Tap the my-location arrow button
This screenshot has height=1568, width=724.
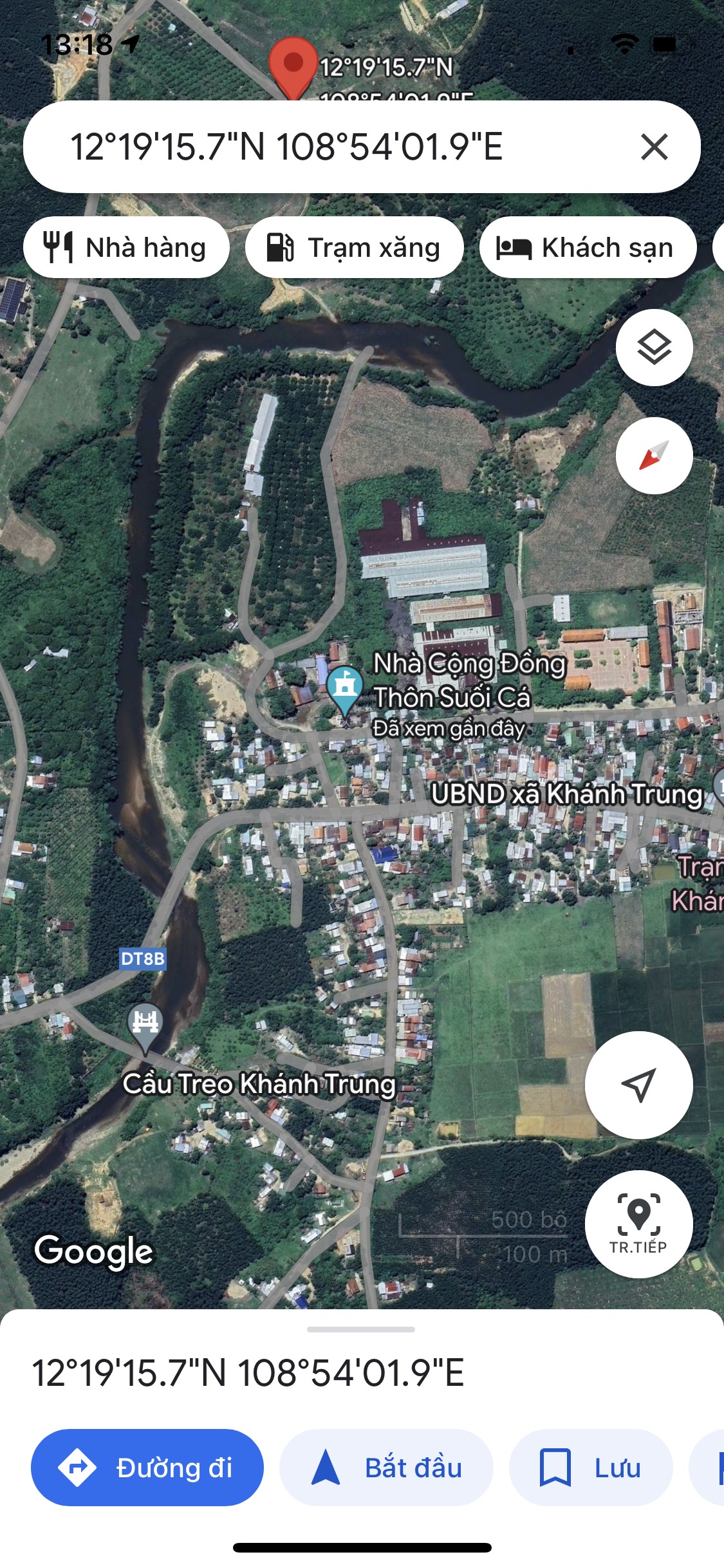click(x=638, y=1085)
